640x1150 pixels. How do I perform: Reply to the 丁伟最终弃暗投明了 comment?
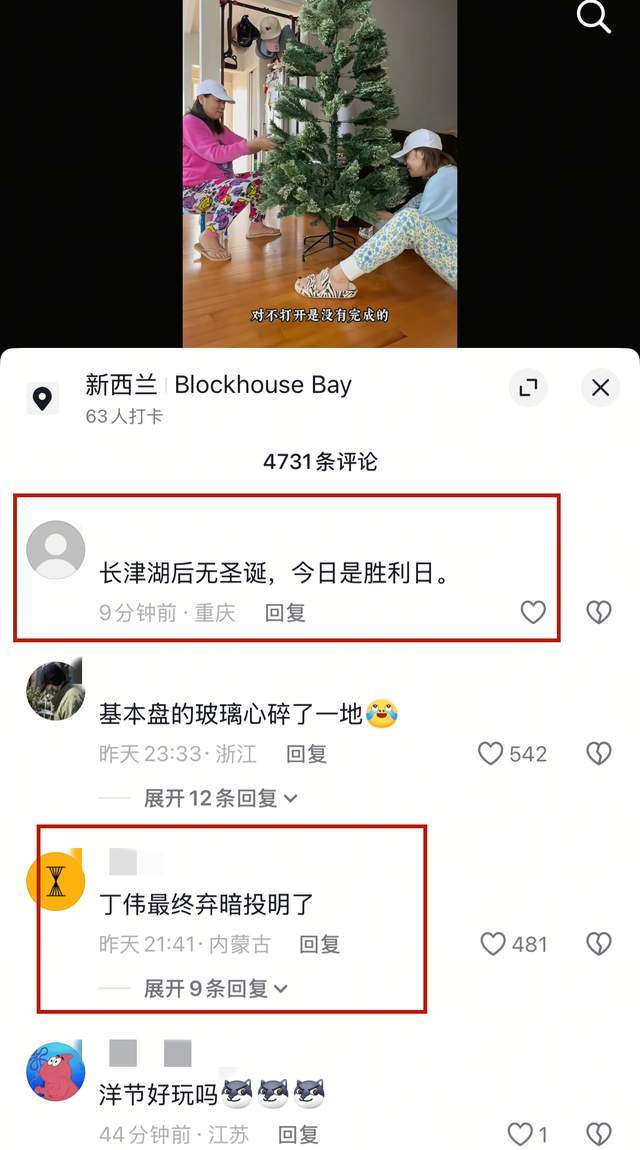pyautogui.click(x=320, y=944)
